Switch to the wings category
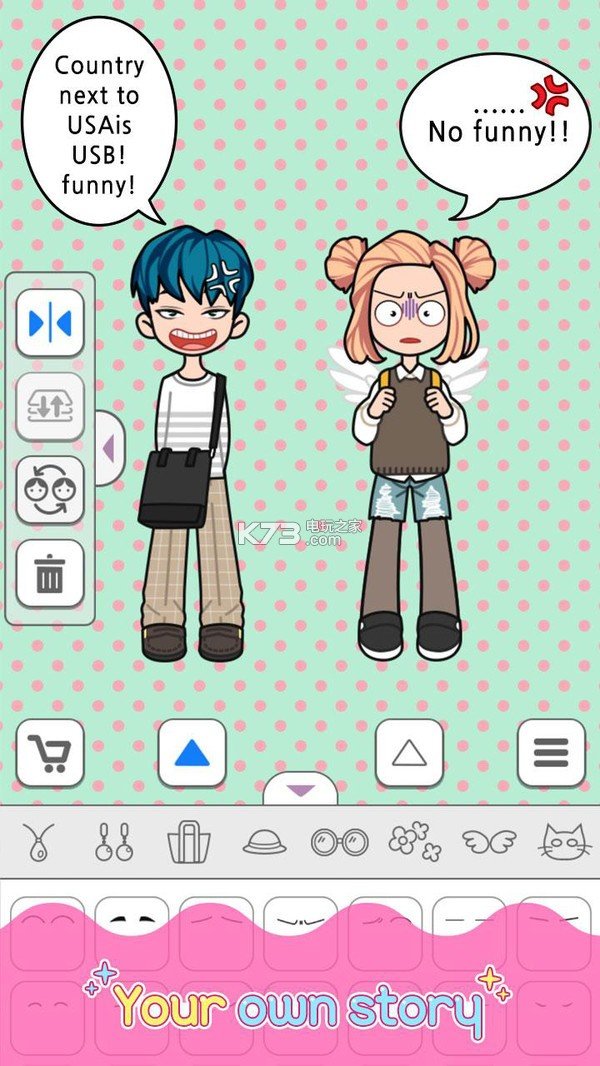Viewport: 600px width, 1066px height. click(489, 842)
